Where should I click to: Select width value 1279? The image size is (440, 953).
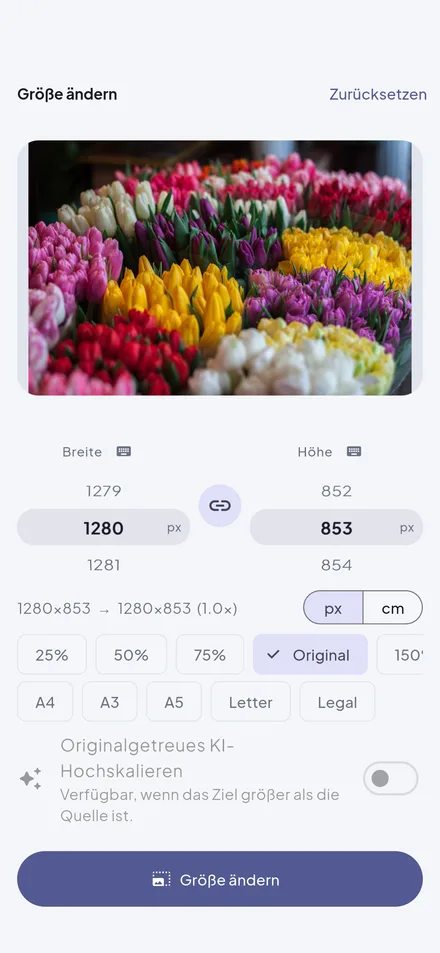(103, 491)
